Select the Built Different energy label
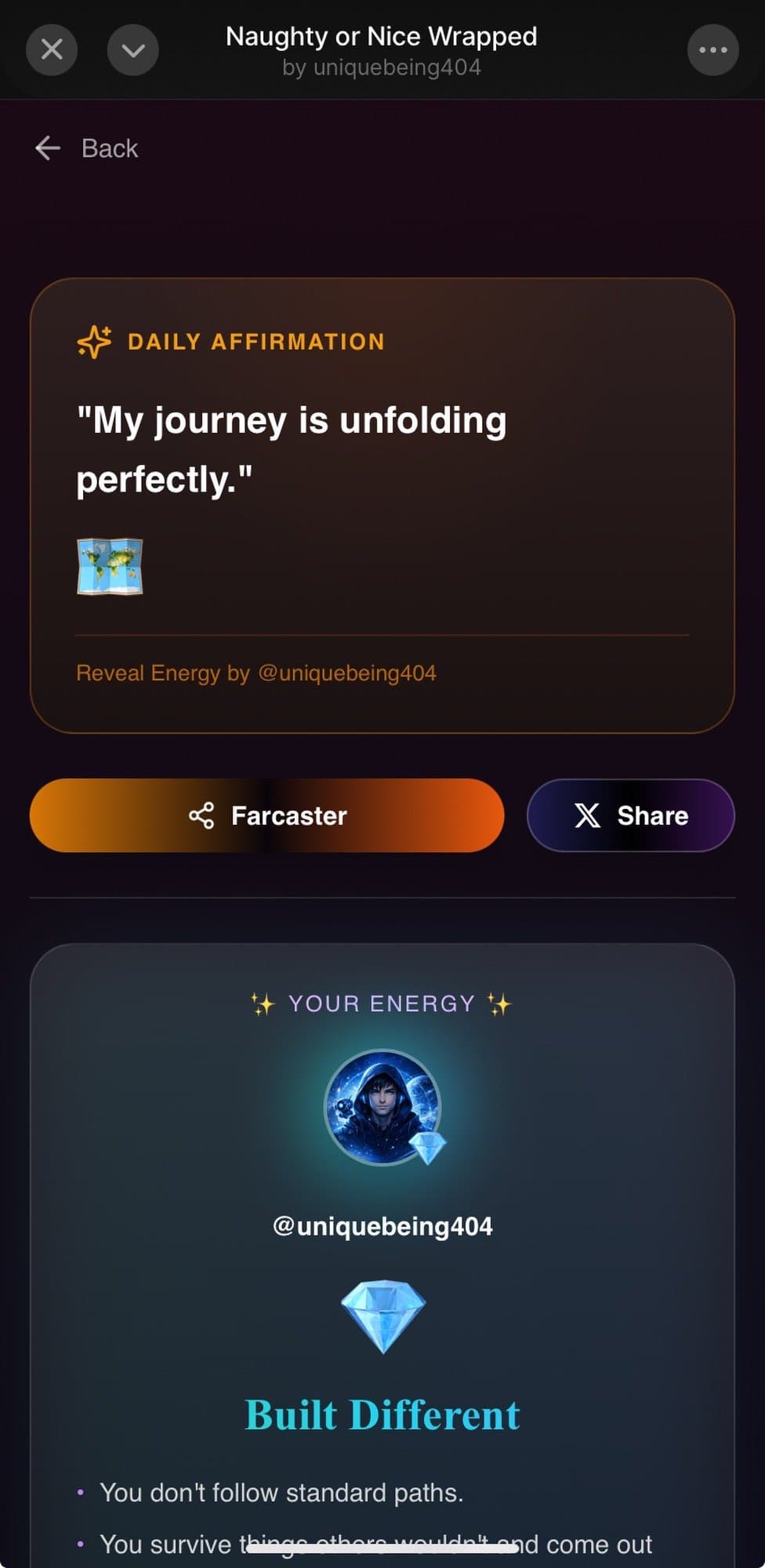The height and width of the screenshot is (1568, 765). (x=382, y=1414)
